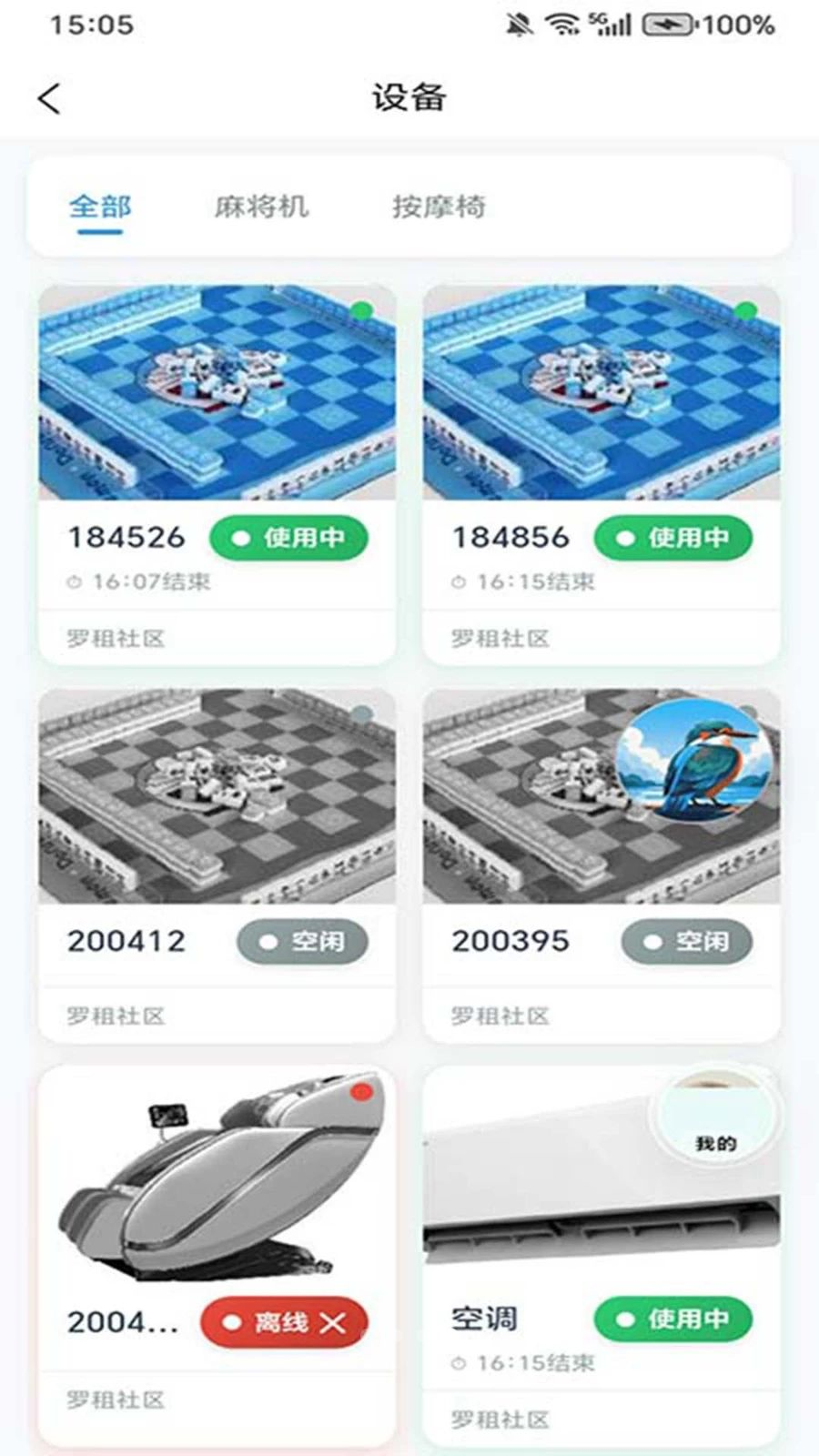Switch to the 按摩椅 tab
The image size is (819, 1456).
439,207
